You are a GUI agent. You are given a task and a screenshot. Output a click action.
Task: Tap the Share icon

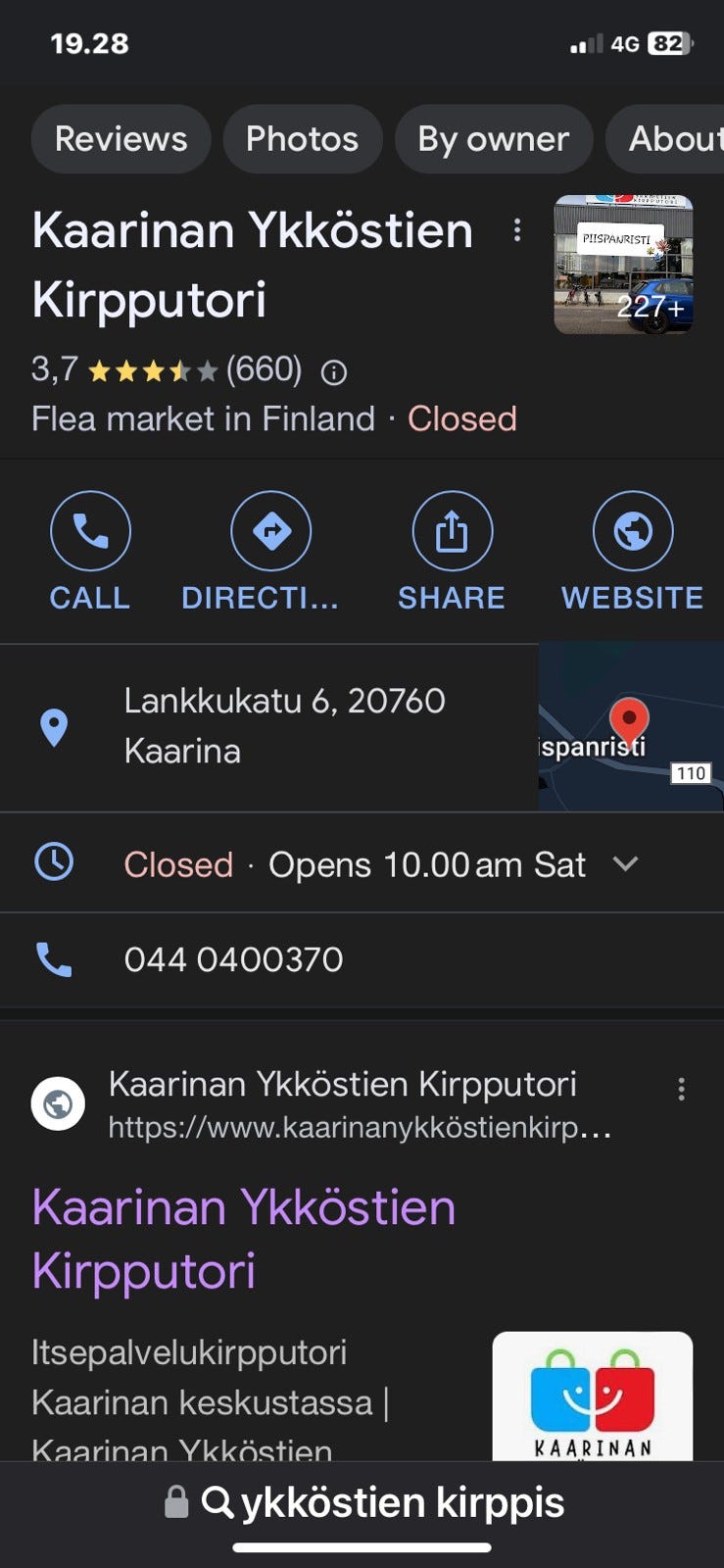pyautogui.click(x=452, y=530)
